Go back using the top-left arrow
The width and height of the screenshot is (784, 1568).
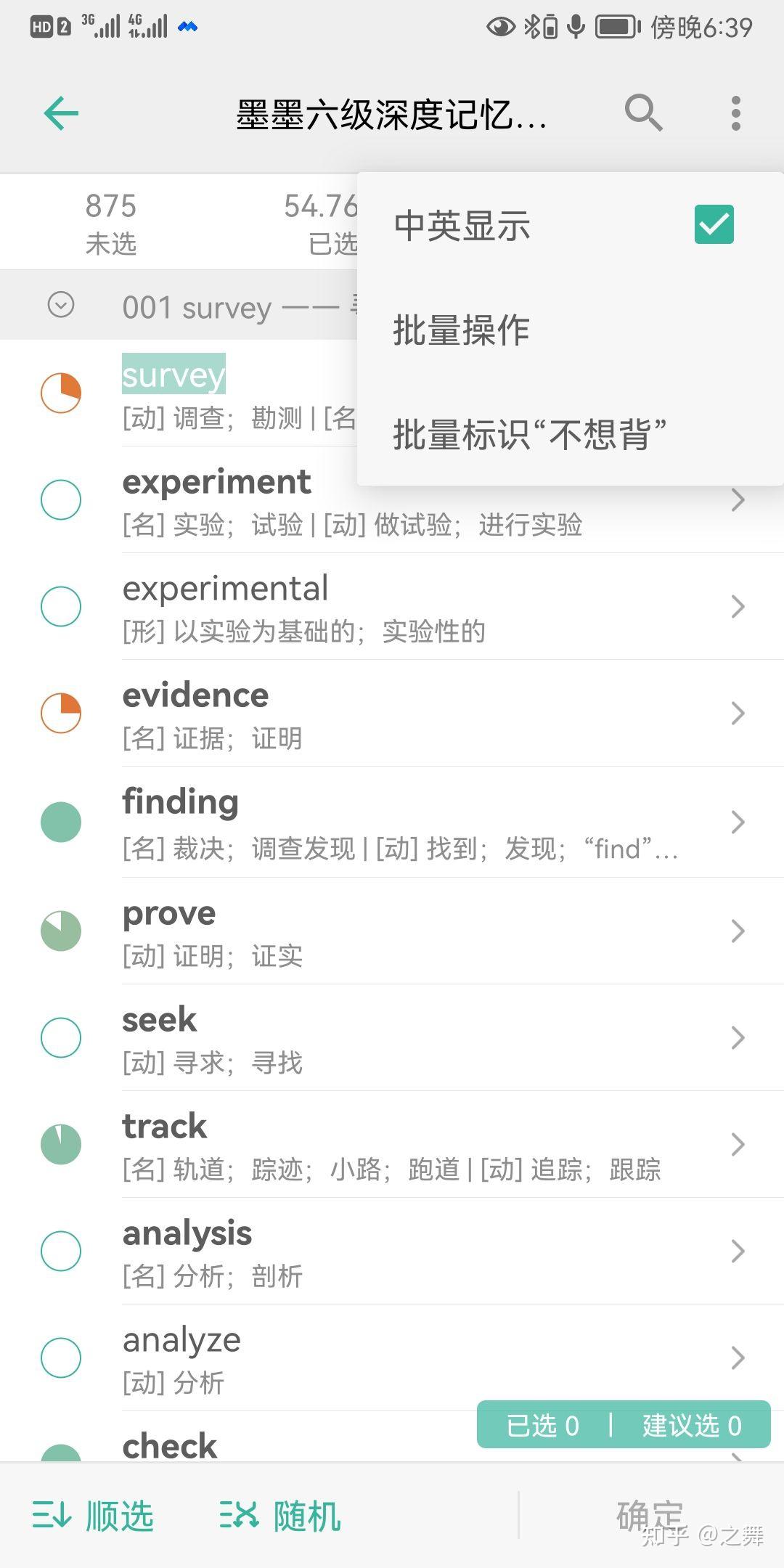tap(61, 114)
